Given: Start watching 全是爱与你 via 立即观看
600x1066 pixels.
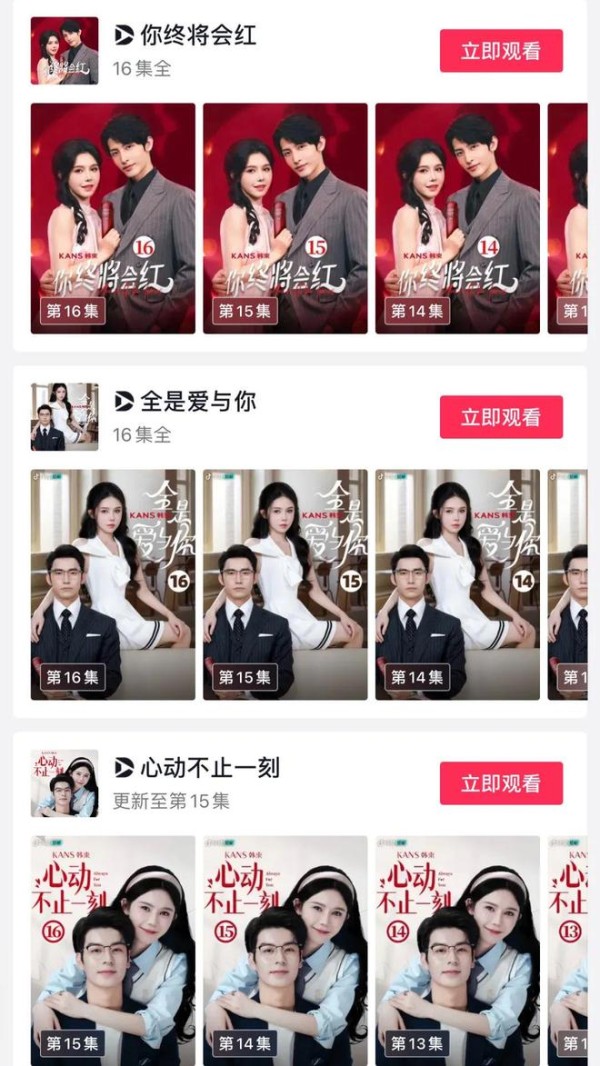Looking at the screenshot, I should point(501,417).
